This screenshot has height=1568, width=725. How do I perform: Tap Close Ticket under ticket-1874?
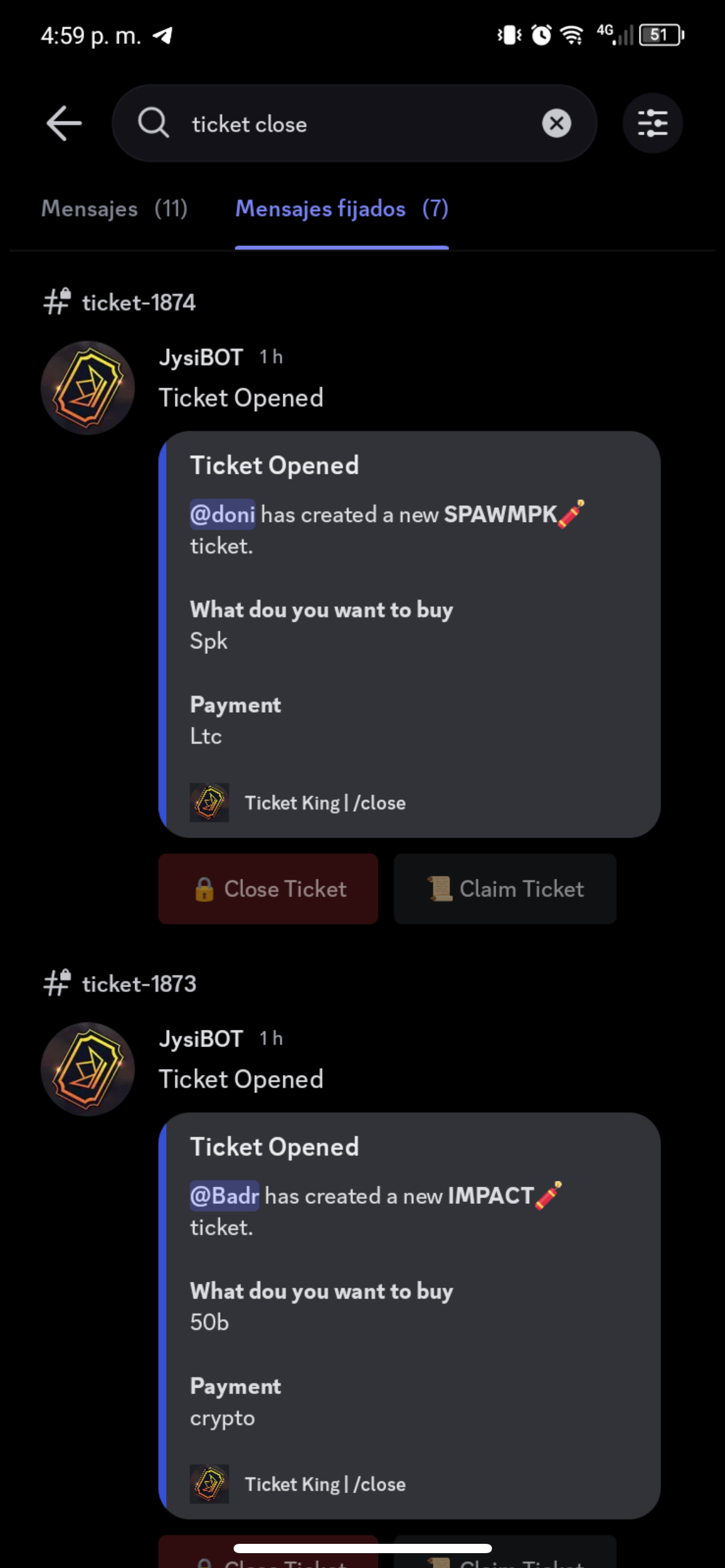(x=268, y=889)
